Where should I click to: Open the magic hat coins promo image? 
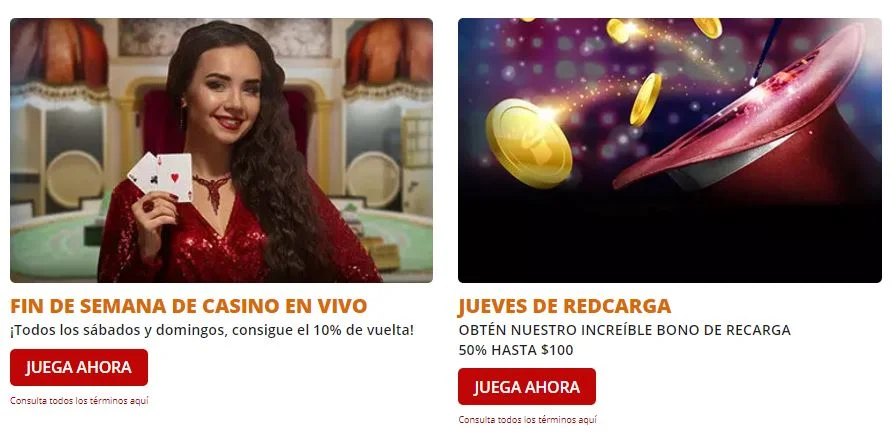click(x=669, y=150)
